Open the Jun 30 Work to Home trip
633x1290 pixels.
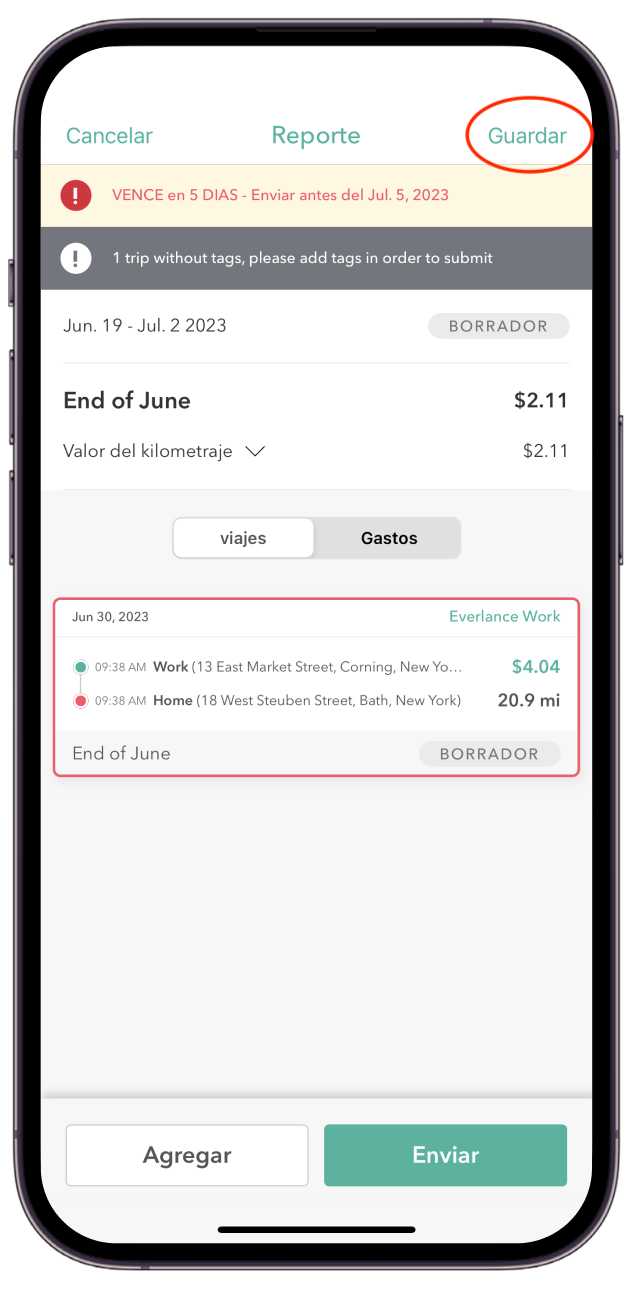click(316, 685)
